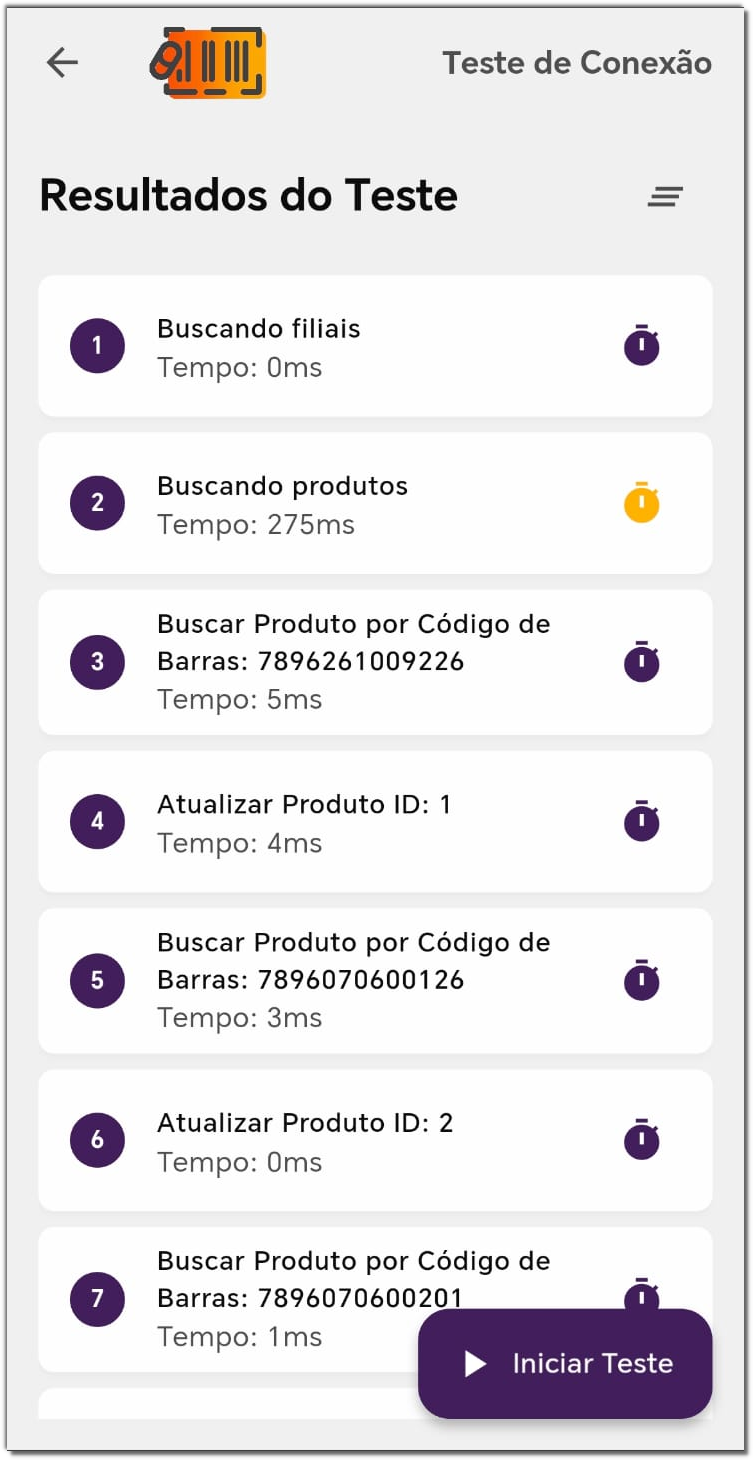View the Atualizar Produto ID: 1 result
Image resolution: width=753 pixels, height=1460 pixels.
coord(375,821)
